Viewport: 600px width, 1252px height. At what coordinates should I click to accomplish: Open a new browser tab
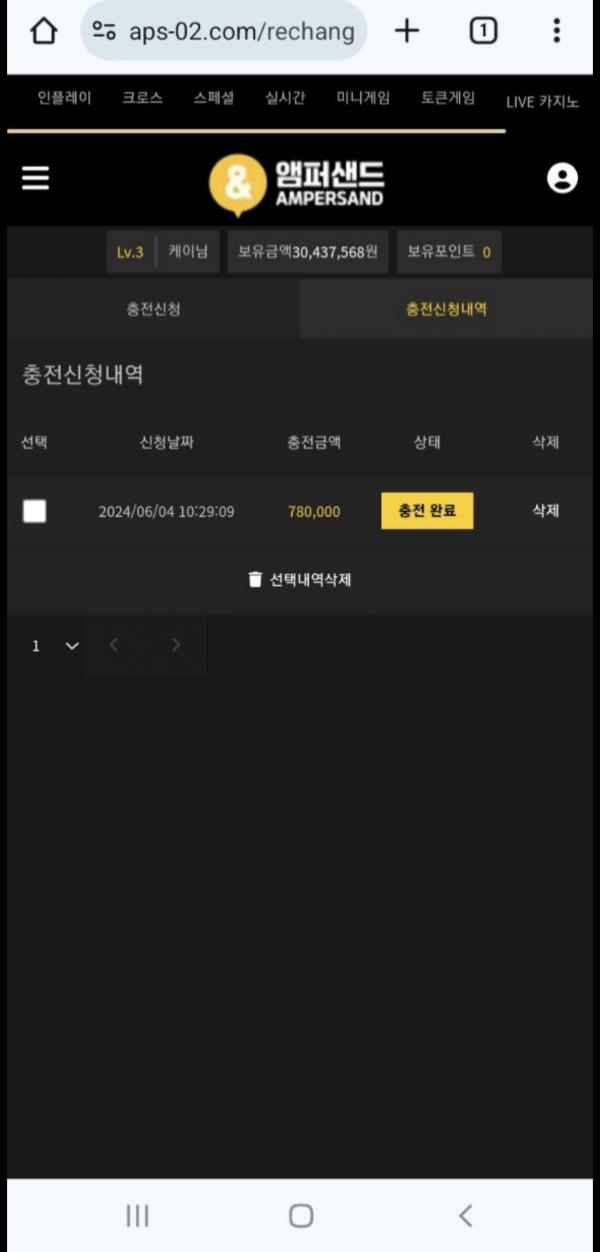(406, 31)
